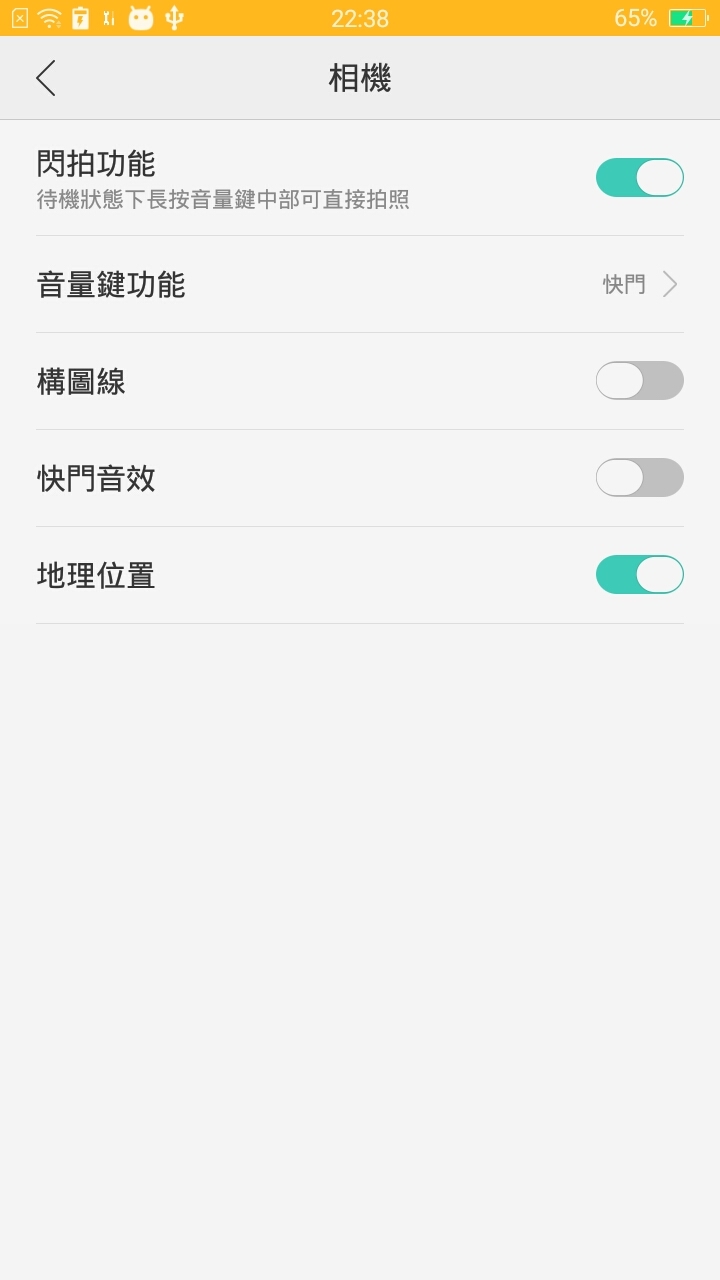The width and height of the screenshot is (720, 1280).
Task: Open the 音量鍵功能 setting
Action: [x=360, y=285]
